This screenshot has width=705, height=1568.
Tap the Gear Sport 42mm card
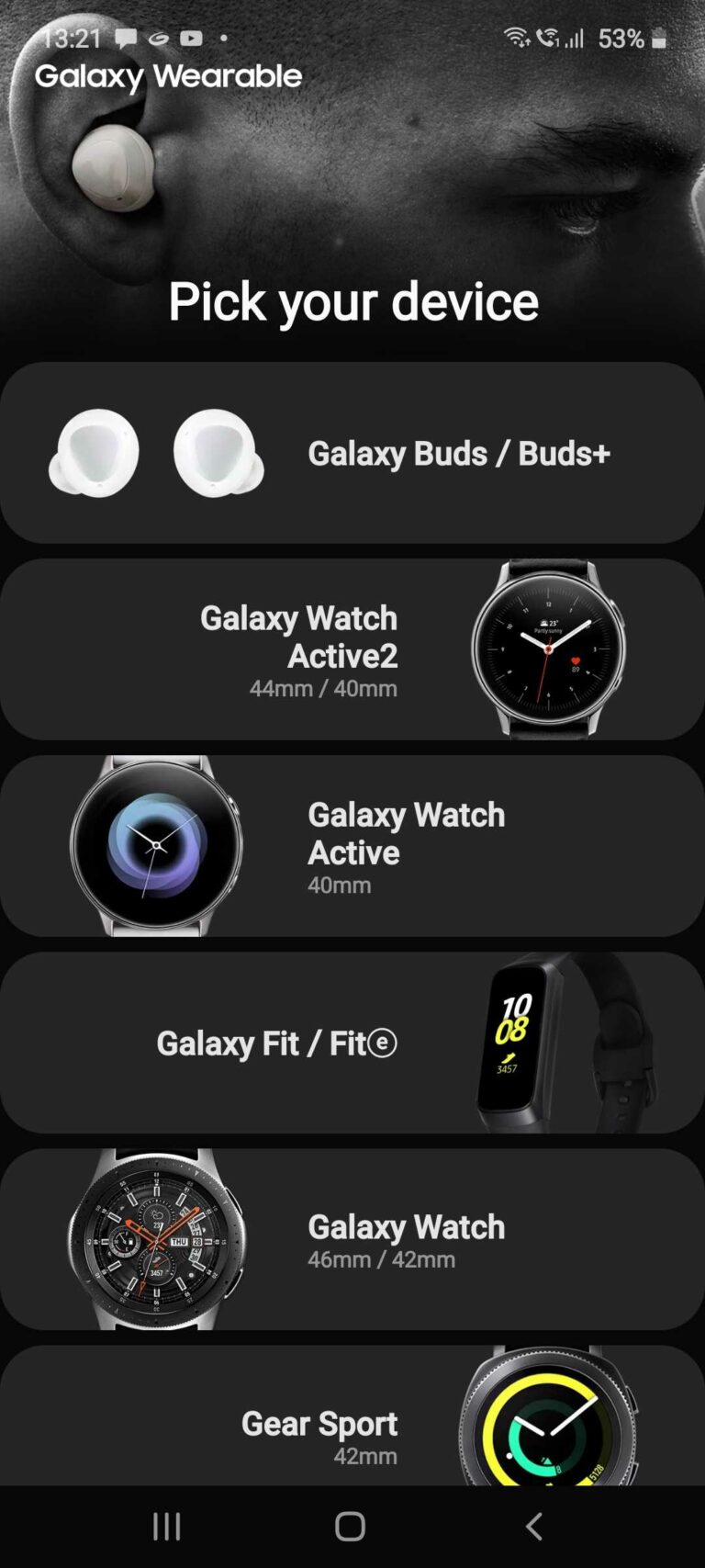(x=352, y=1419)
